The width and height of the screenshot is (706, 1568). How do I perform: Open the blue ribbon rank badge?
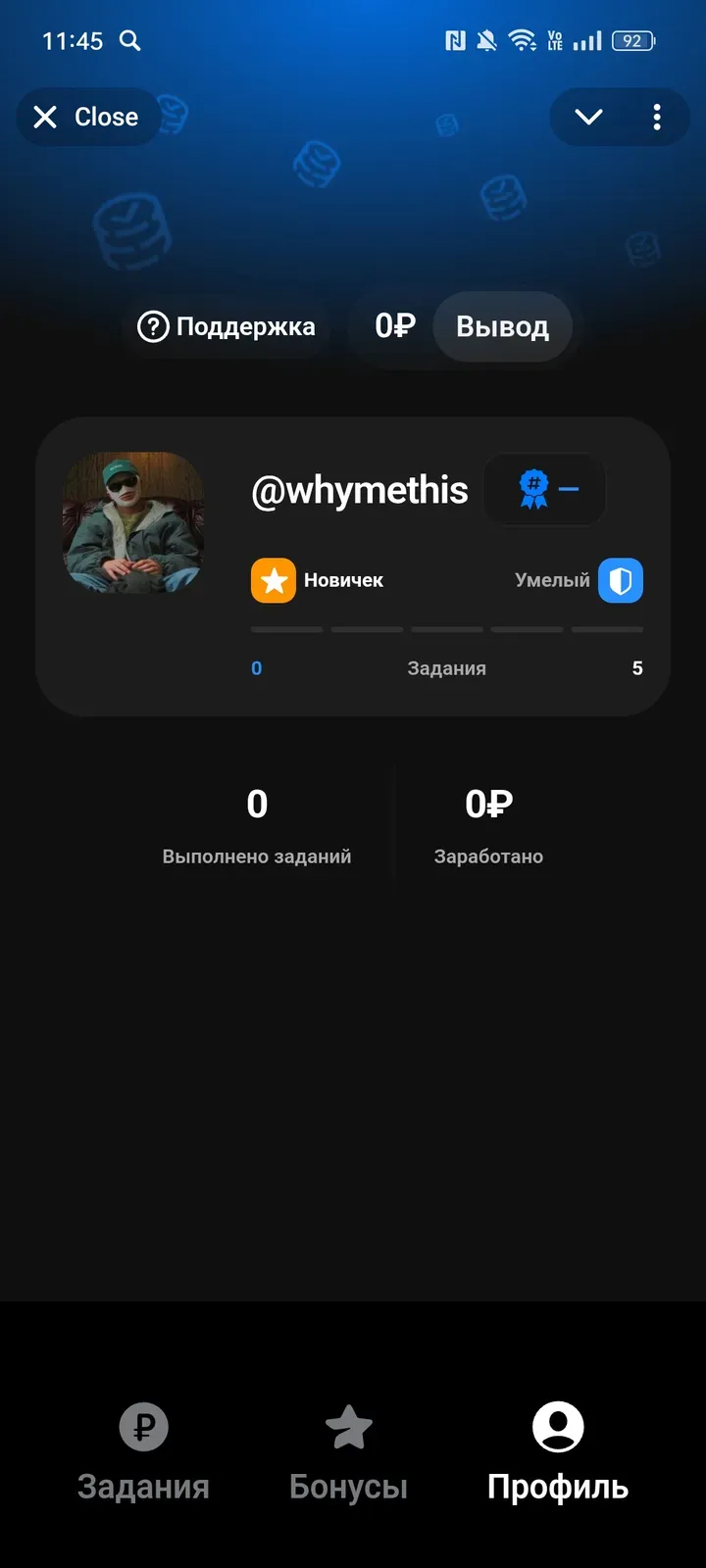[545, 489]
